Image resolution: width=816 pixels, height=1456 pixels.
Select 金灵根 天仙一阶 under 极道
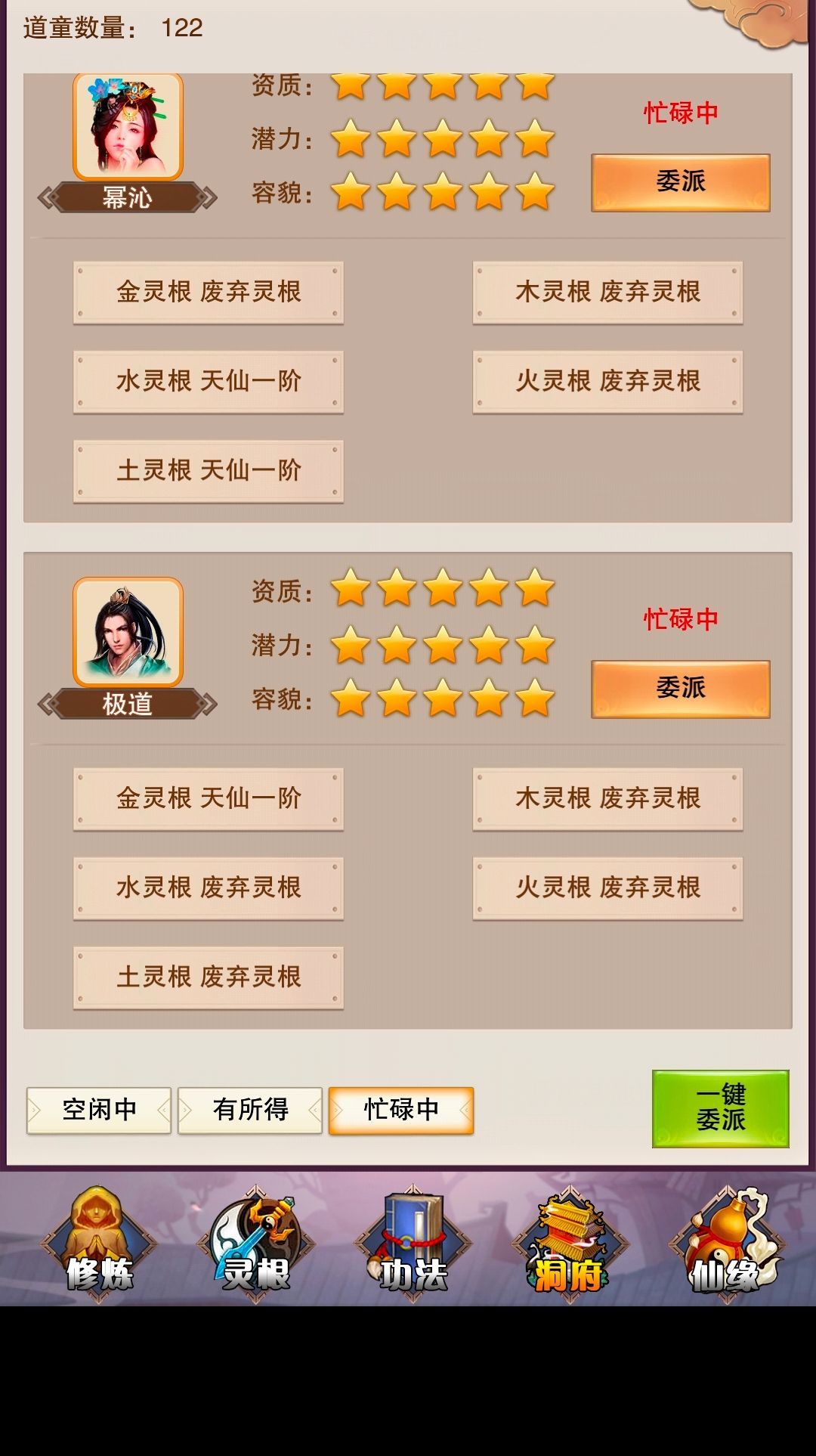209,799
